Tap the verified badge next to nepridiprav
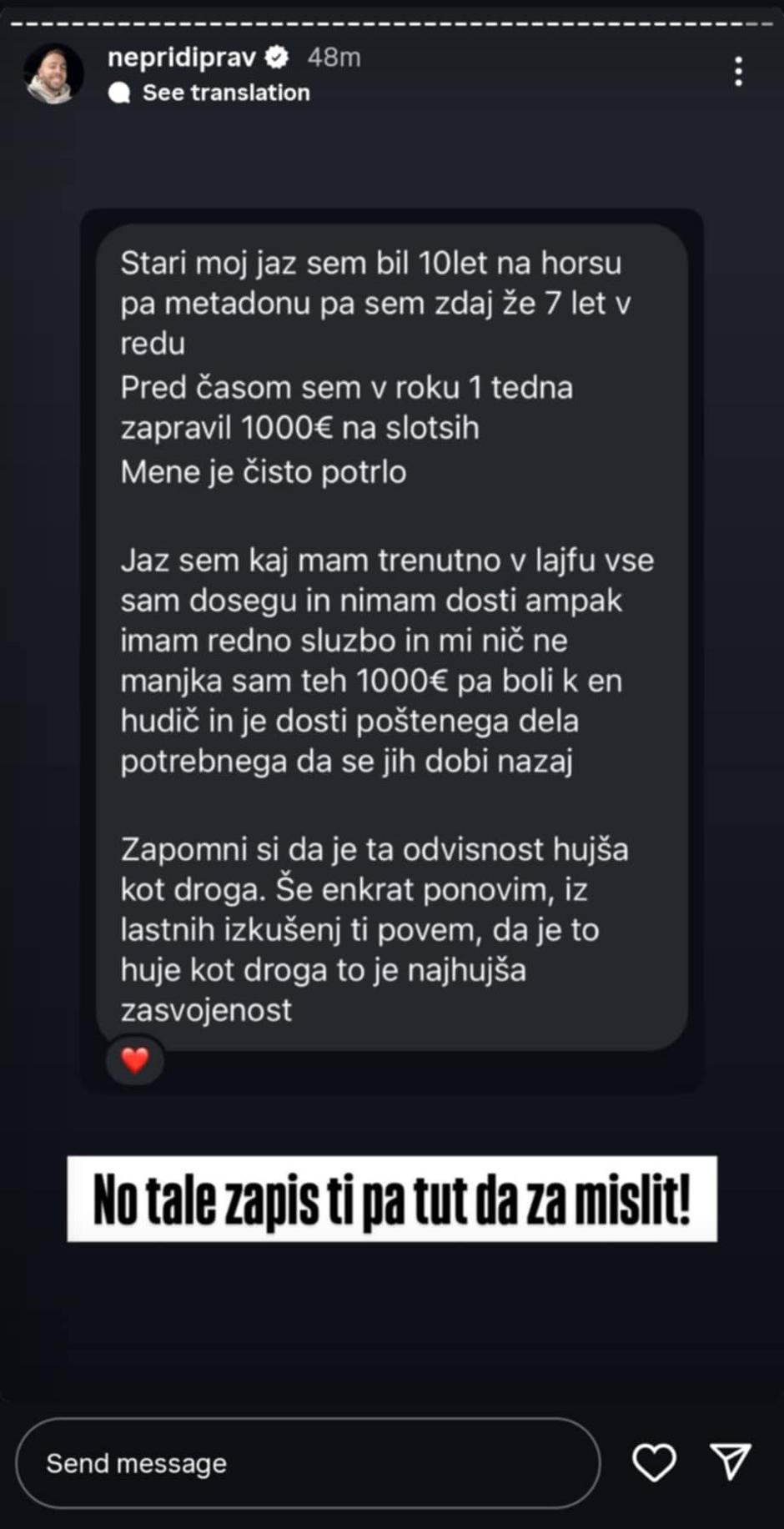Image resolution: width=784 pixels, height=1529 pixels. (276, 58)
